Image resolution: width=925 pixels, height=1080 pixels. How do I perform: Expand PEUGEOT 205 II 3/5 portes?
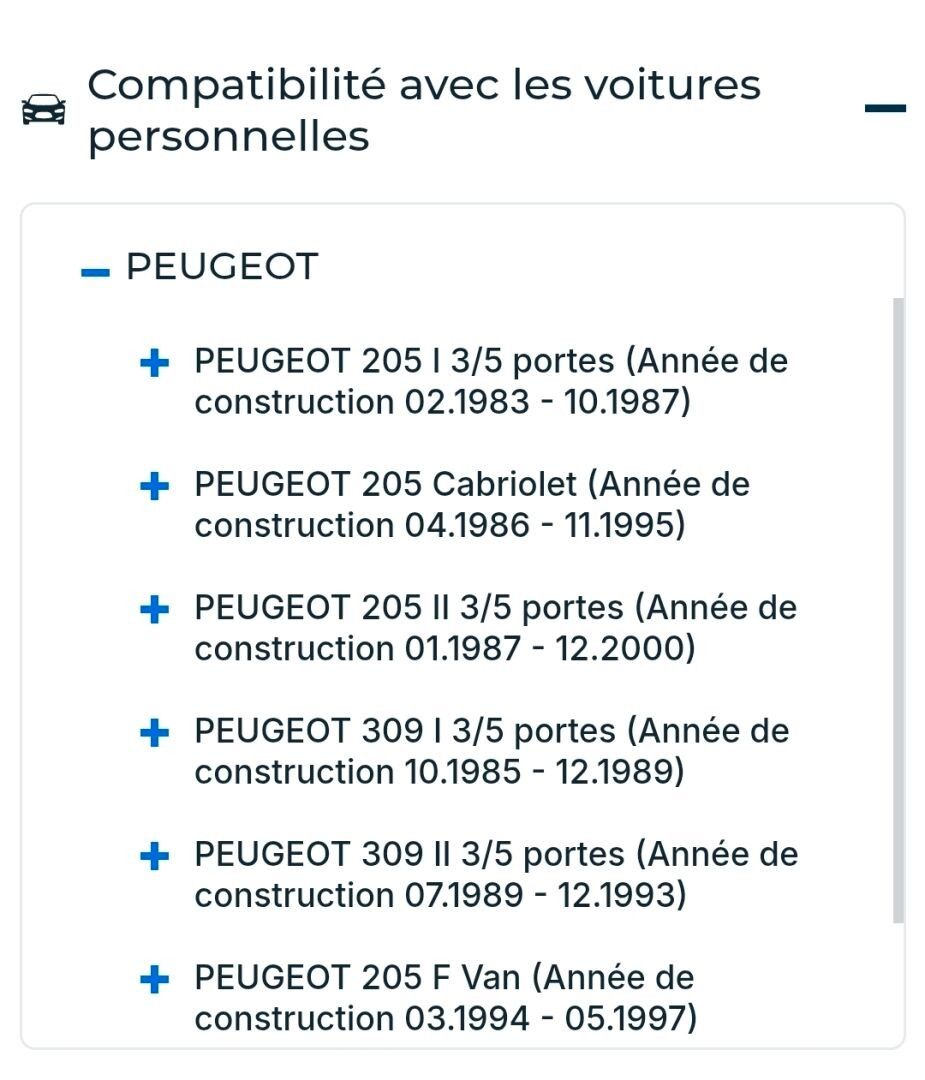pos(154,610)
